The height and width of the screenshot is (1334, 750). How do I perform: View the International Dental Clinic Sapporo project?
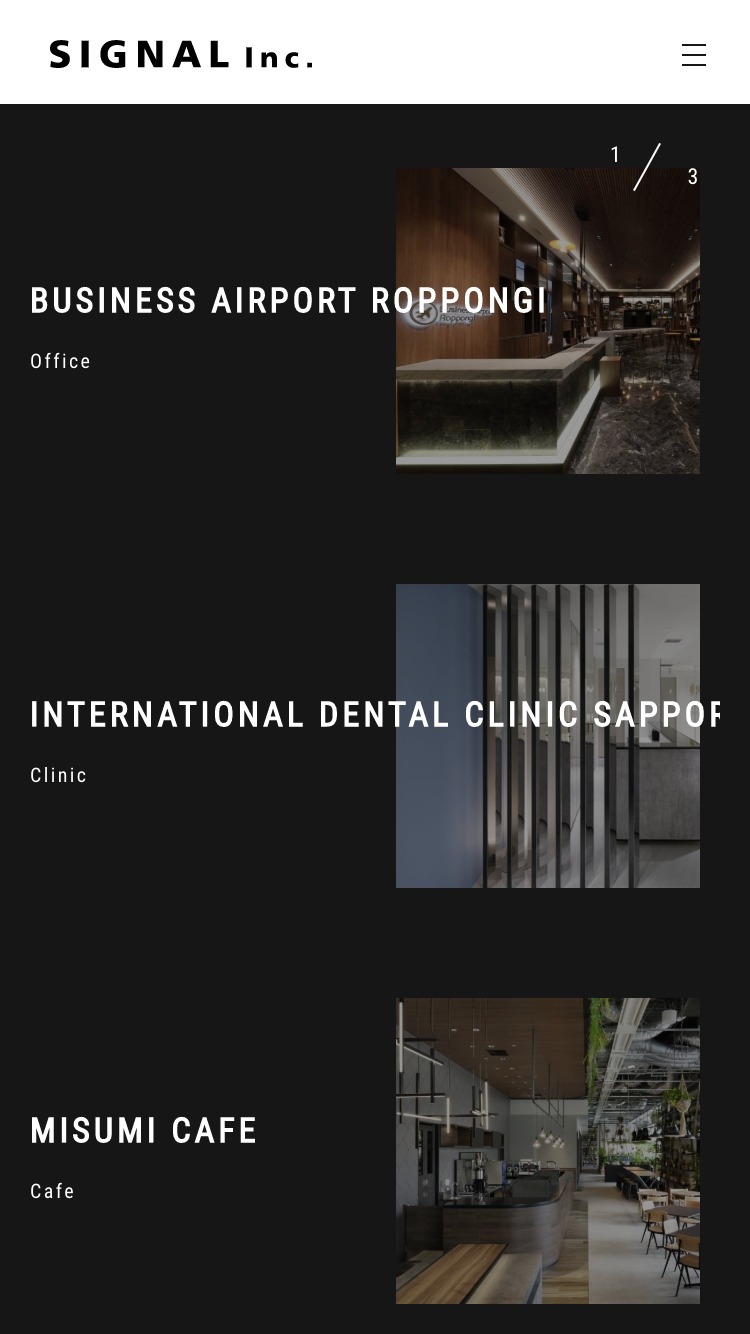[x=375, y=715]
